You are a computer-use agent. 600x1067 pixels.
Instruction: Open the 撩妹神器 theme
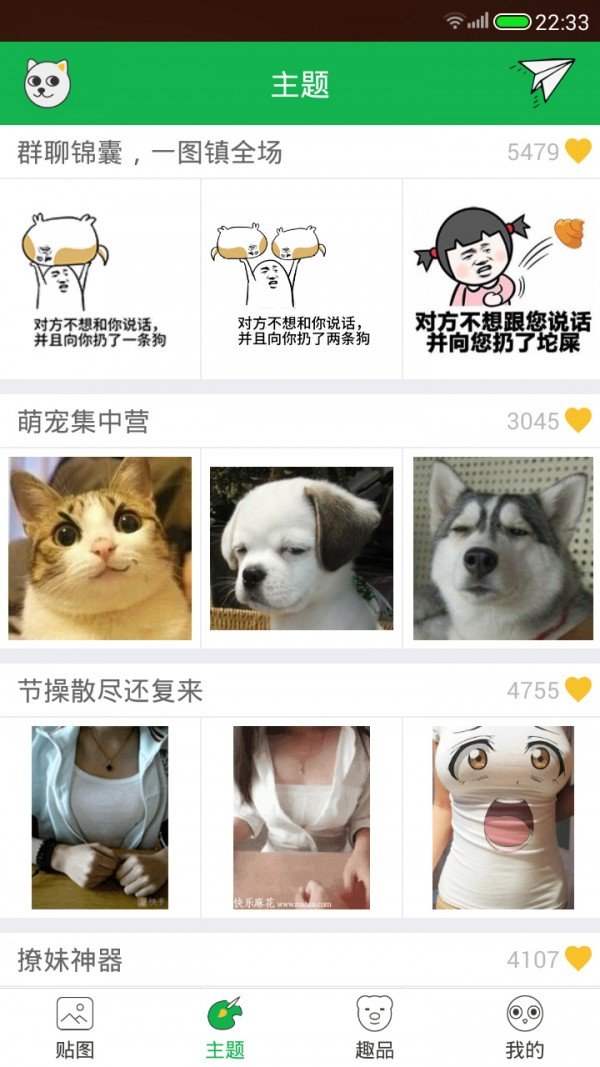pyautogui.click(x=70, y=961)
